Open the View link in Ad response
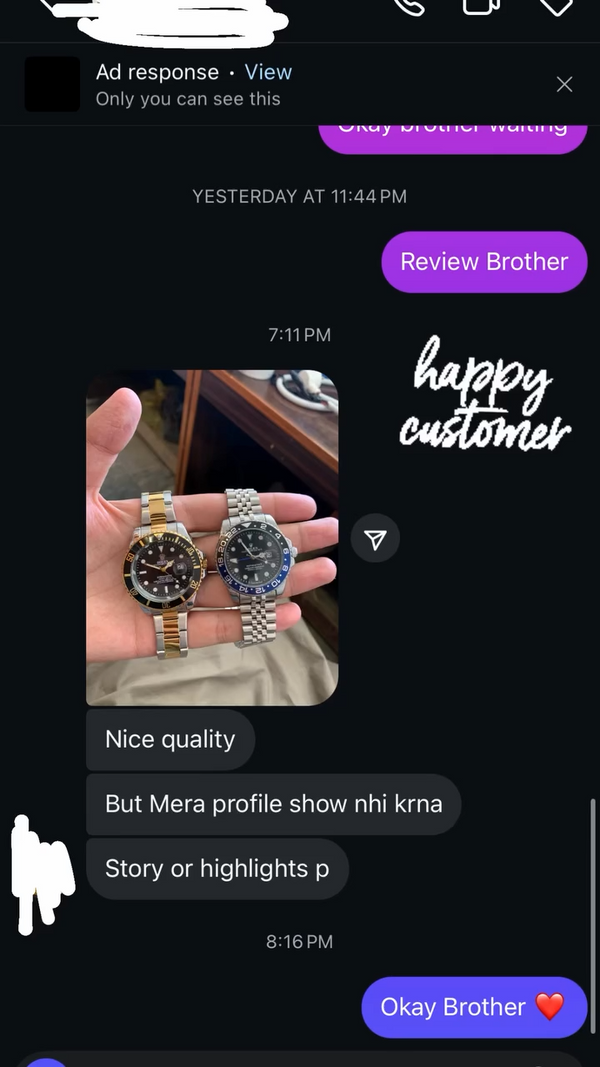 coord(268,72)
